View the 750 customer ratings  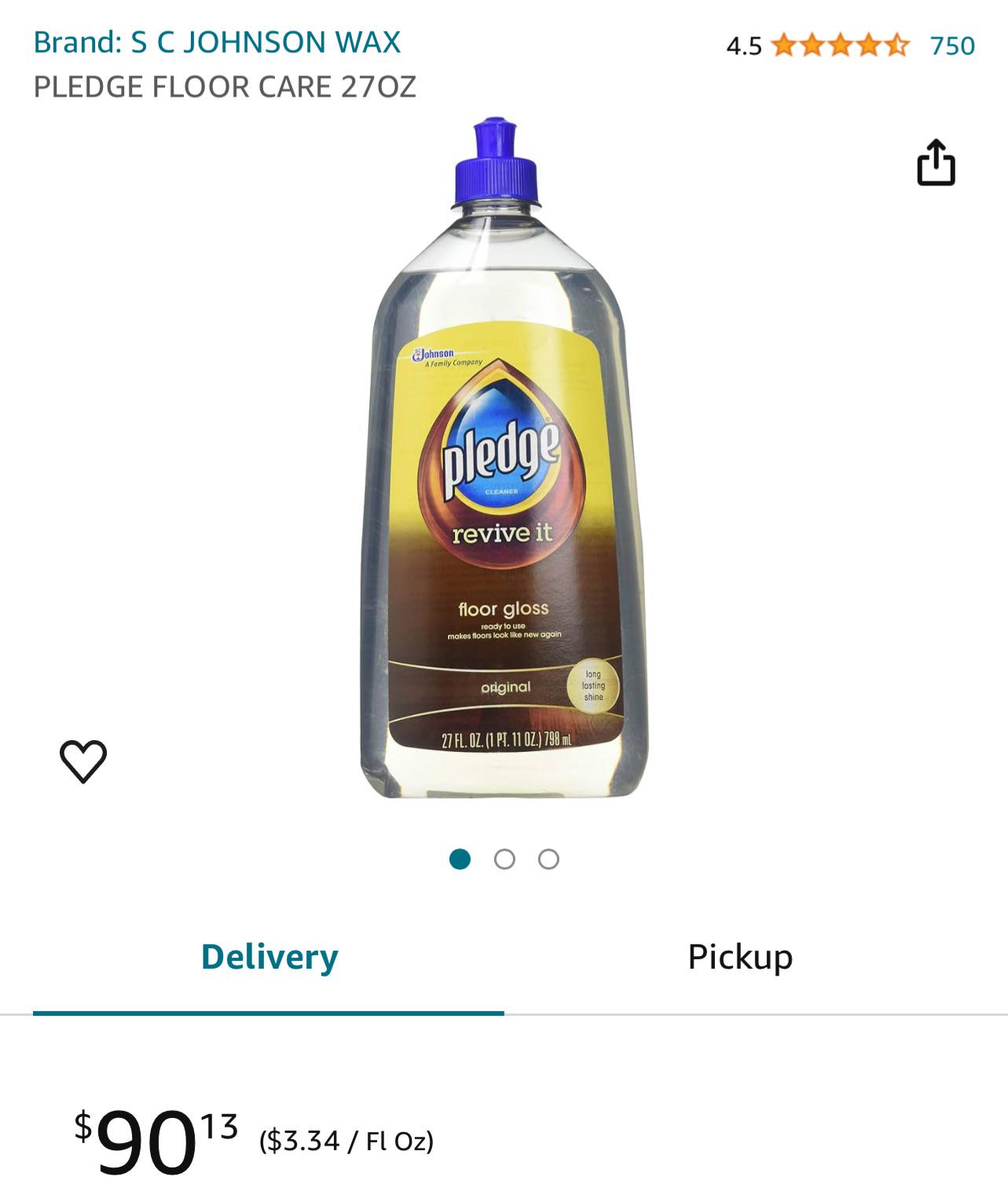click(x=953, y=46)
